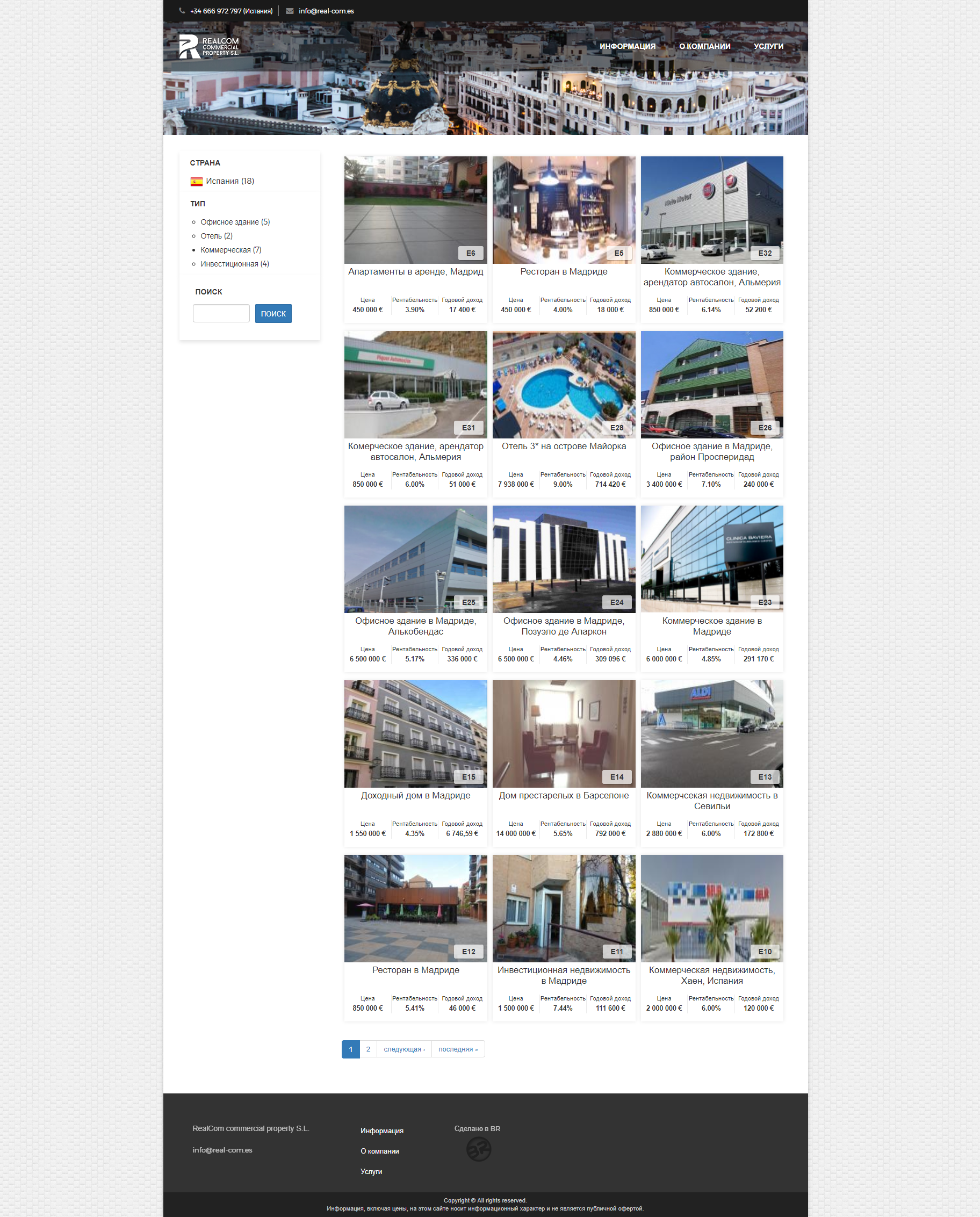Open the О КОМПАНИИ menu item

coord(704,46)
